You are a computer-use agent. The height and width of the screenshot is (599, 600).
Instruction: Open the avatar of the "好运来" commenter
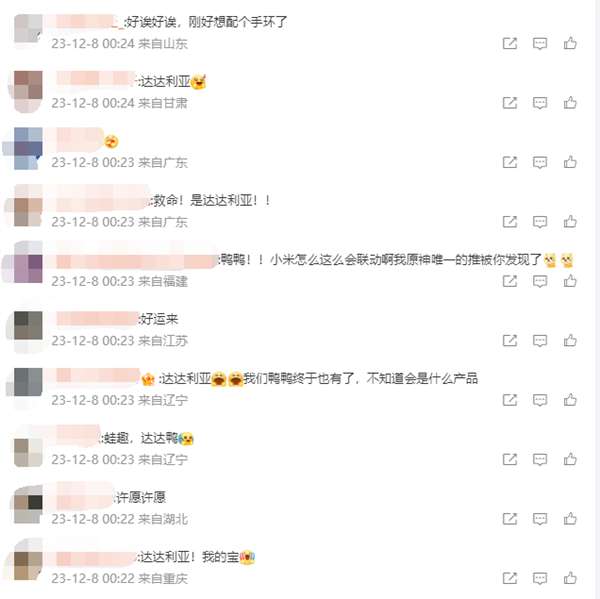[28, 326]
